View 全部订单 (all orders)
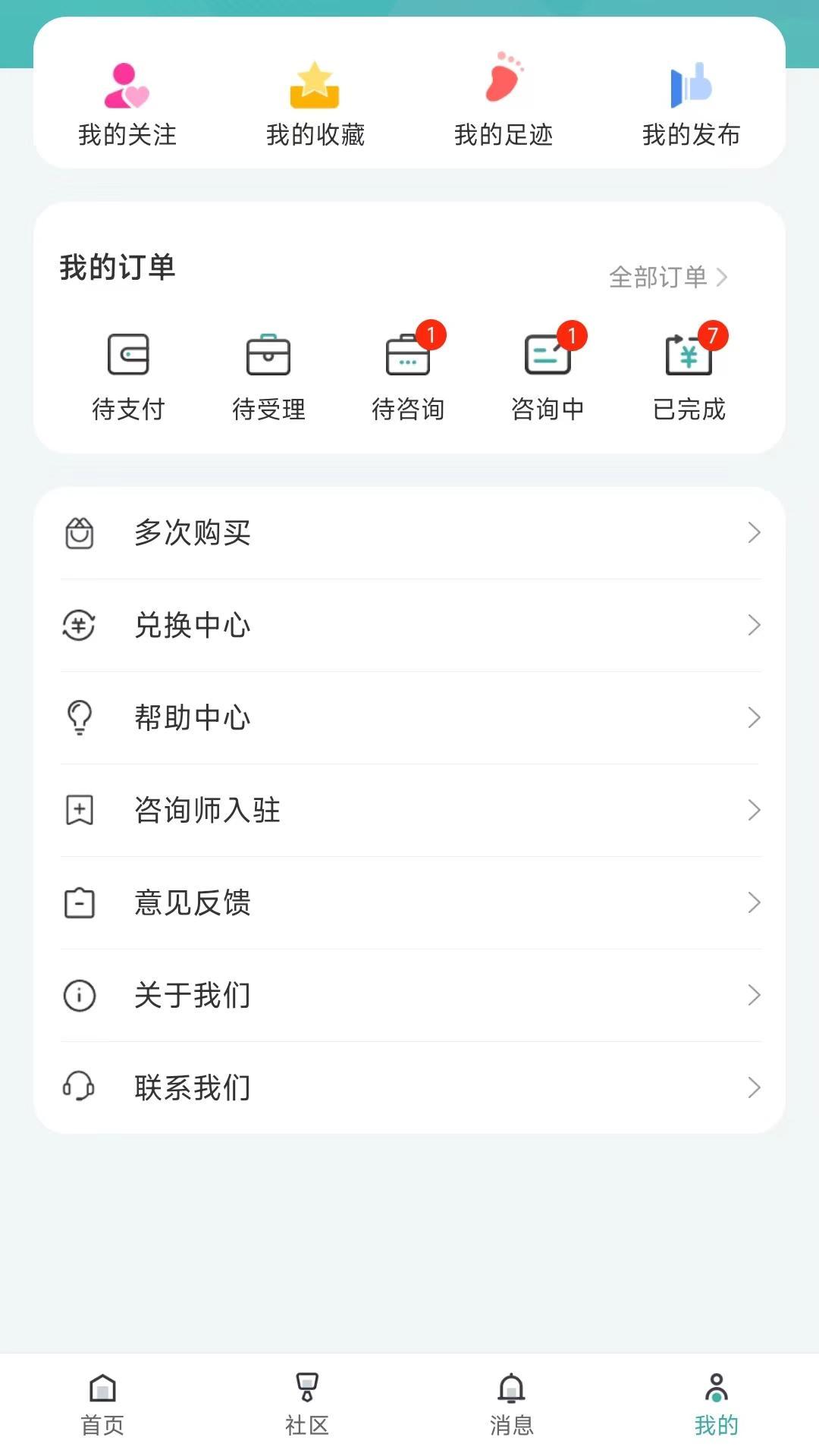 (x=667, y=277)
